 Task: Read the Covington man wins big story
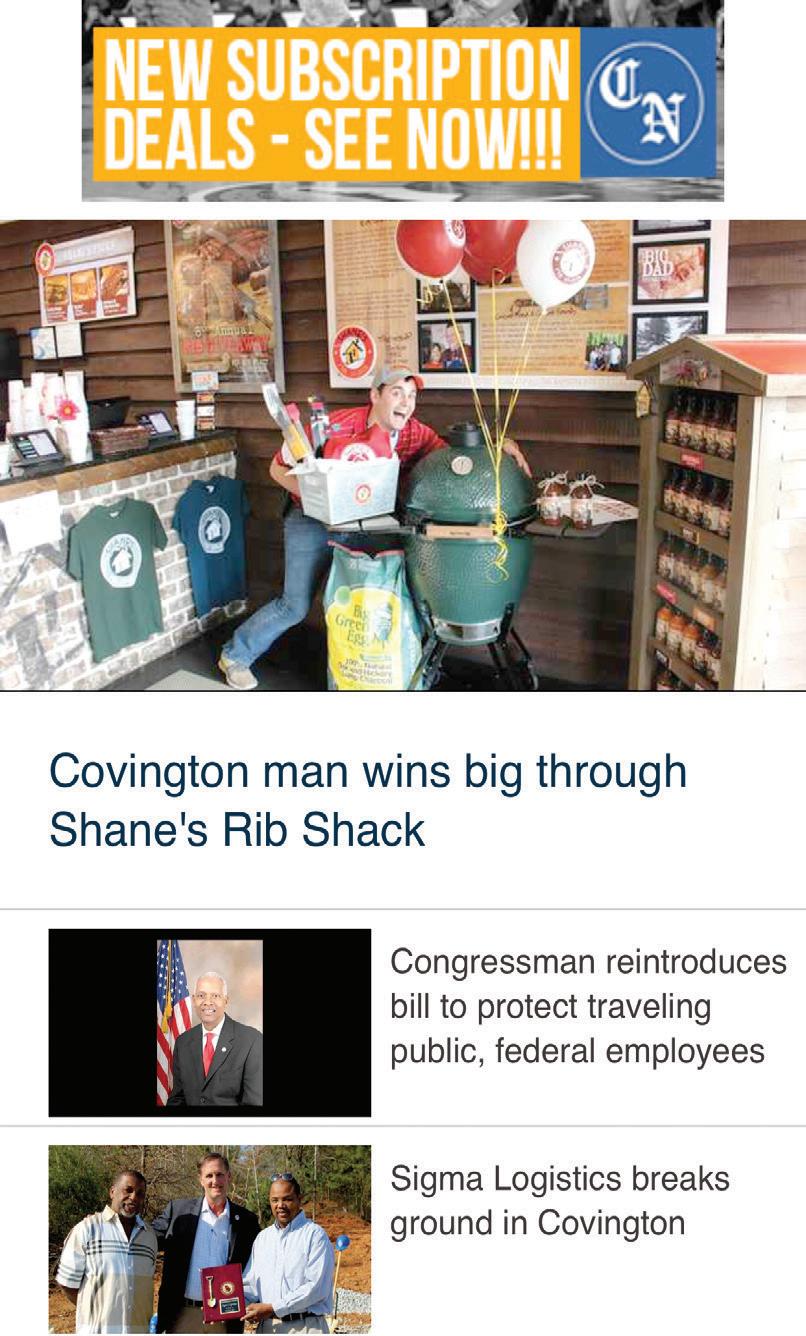pos(368,800)
